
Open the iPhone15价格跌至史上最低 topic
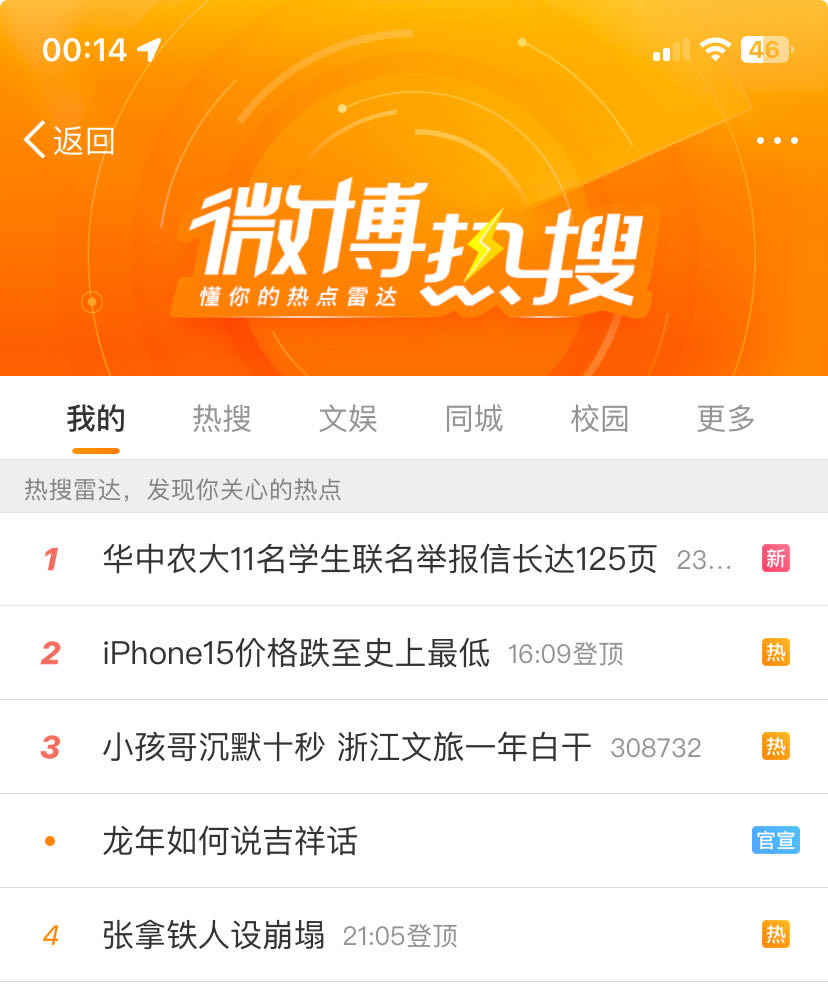tap(297, 653)
